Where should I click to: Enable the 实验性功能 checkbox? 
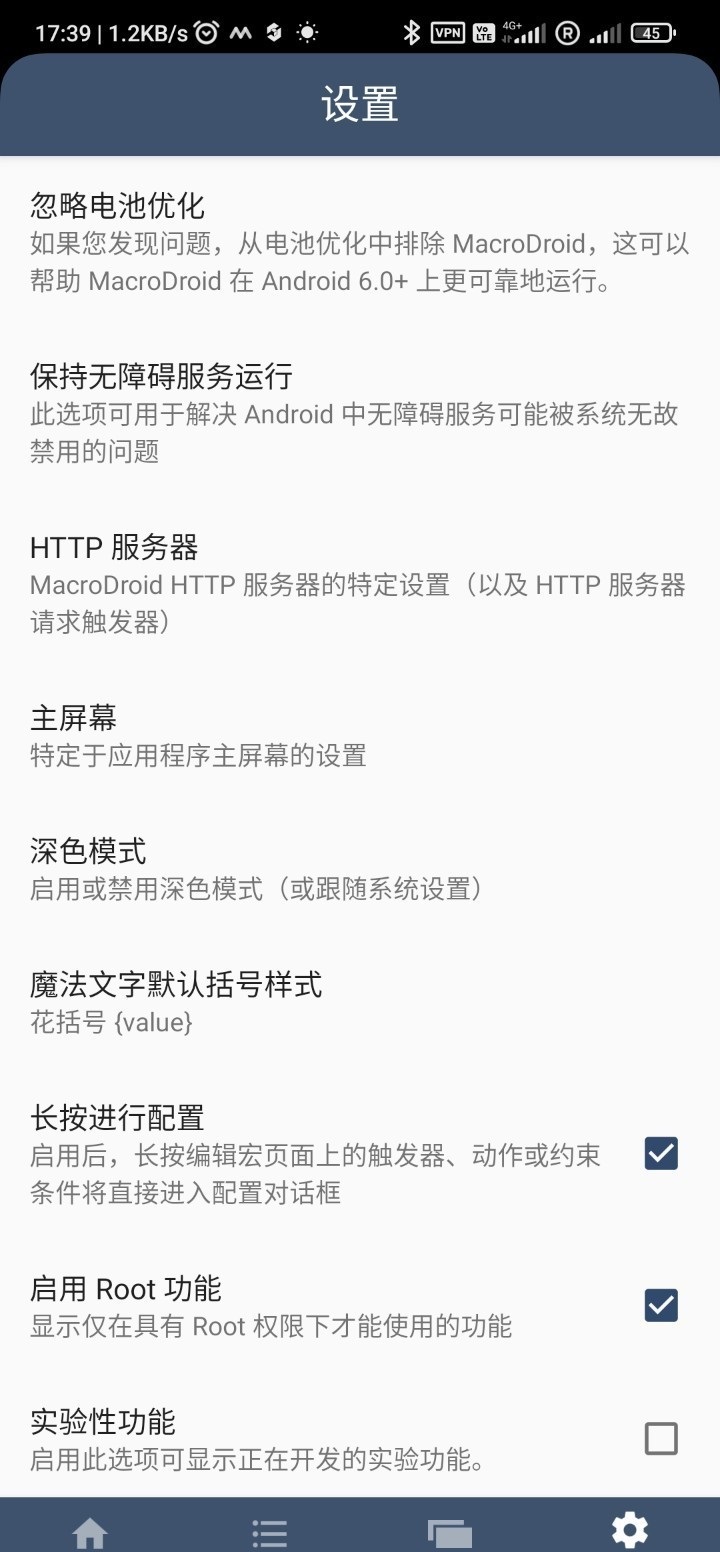[x=659, y=1438]
